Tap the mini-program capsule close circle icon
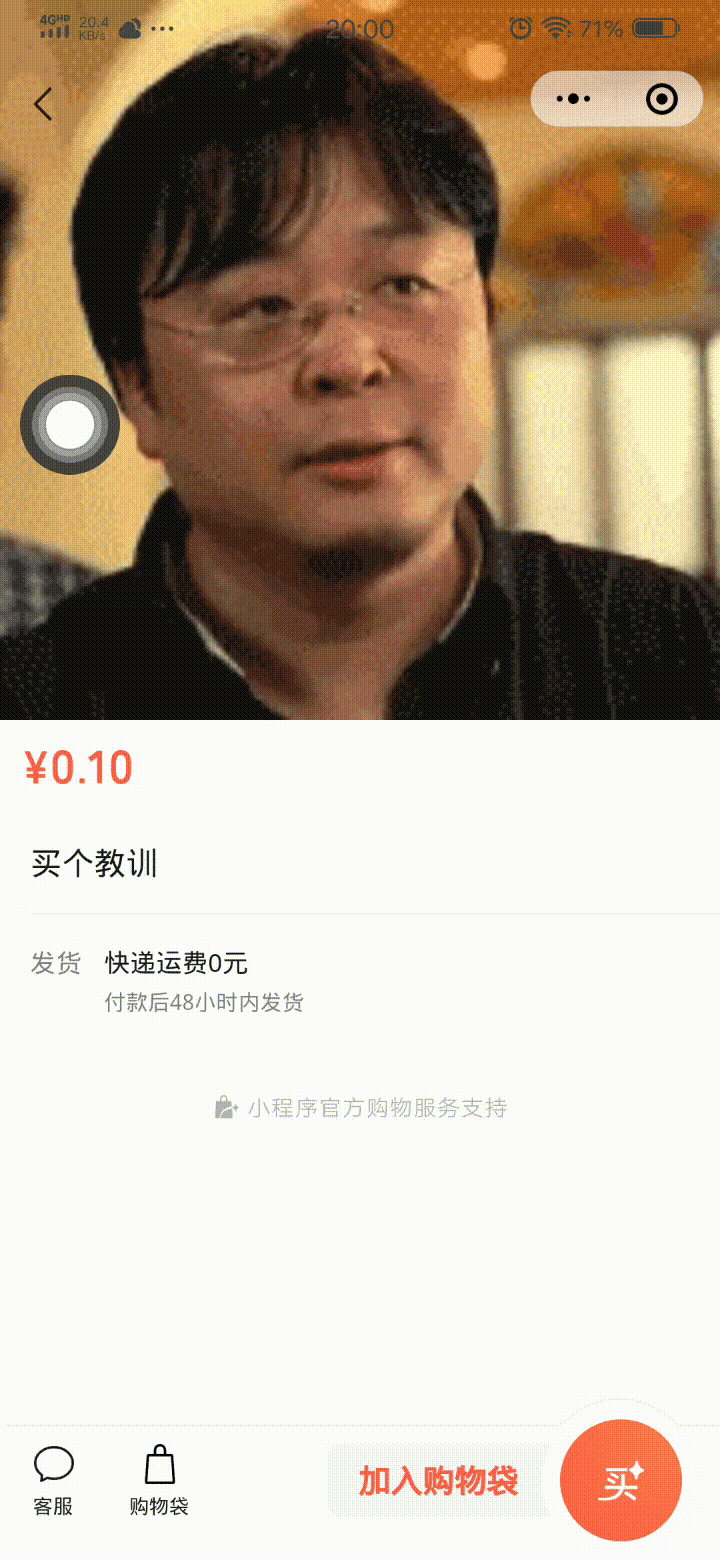720x1560 pixels. point(659,99)
